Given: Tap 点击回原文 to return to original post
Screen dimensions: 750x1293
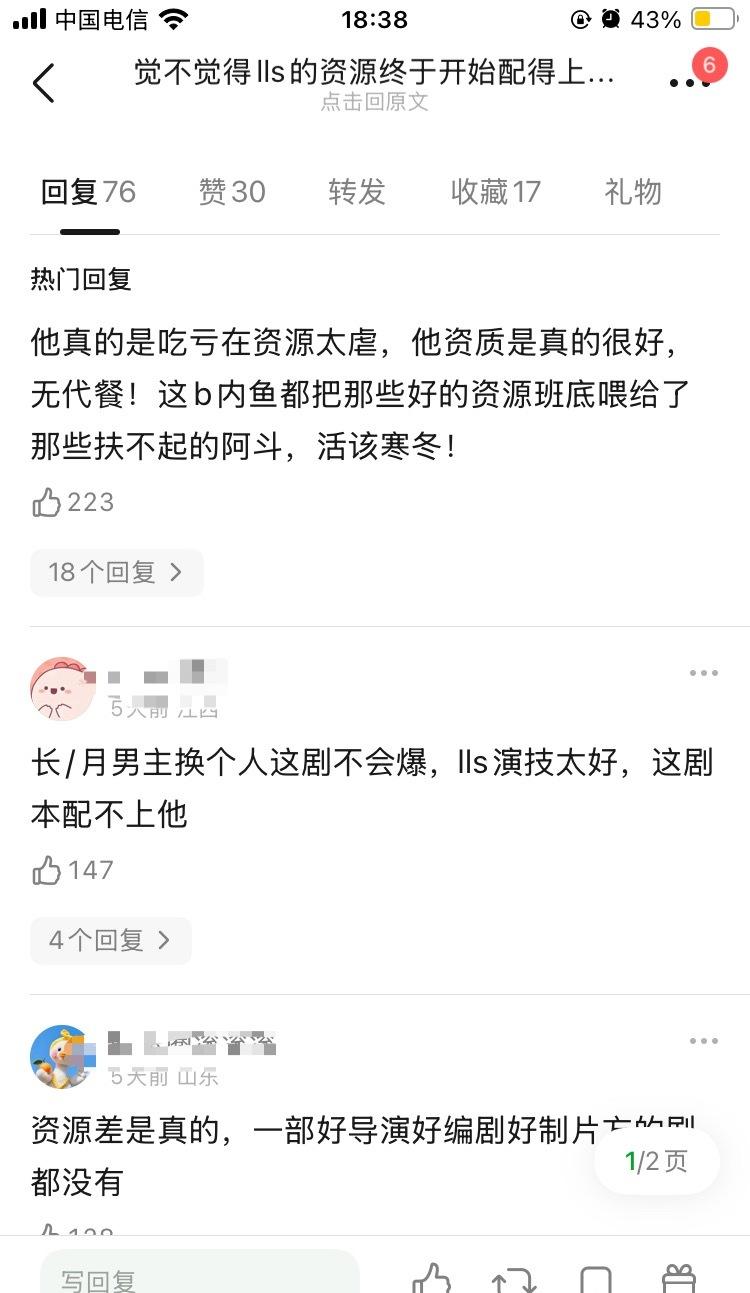Looking at the screenshot, I should pyautogui.click(x=374, y=102).
